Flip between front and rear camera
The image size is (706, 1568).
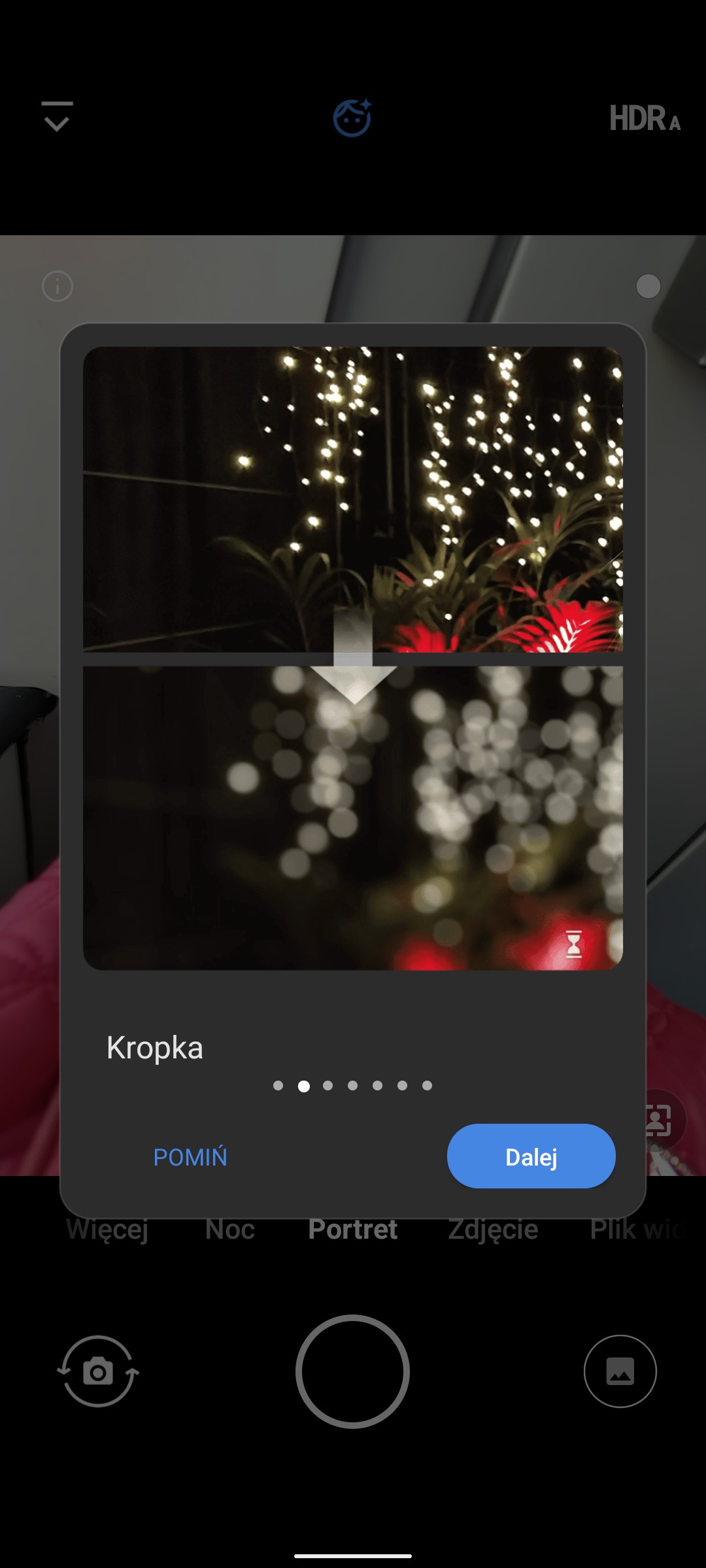point(98,1371)
